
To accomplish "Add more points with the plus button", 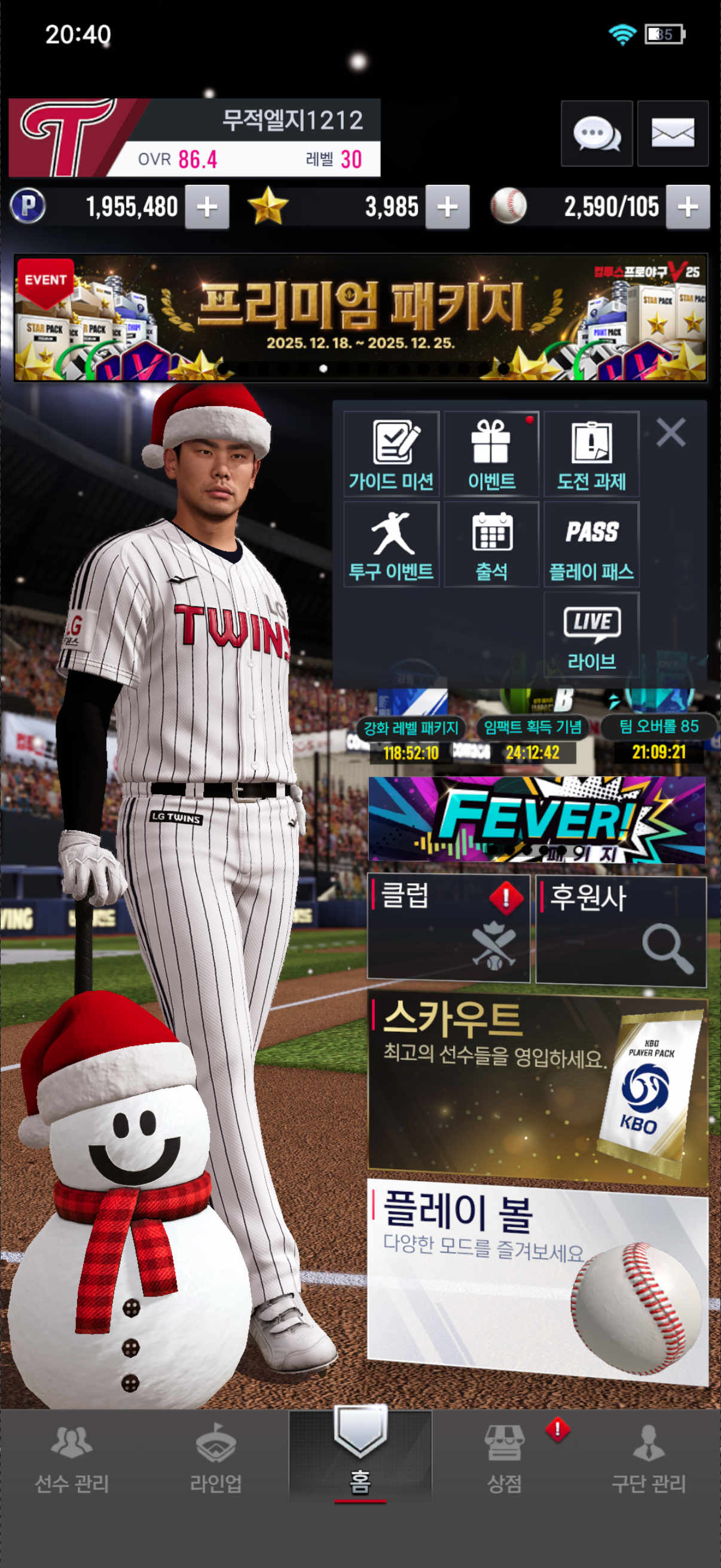I will point(207,207).
